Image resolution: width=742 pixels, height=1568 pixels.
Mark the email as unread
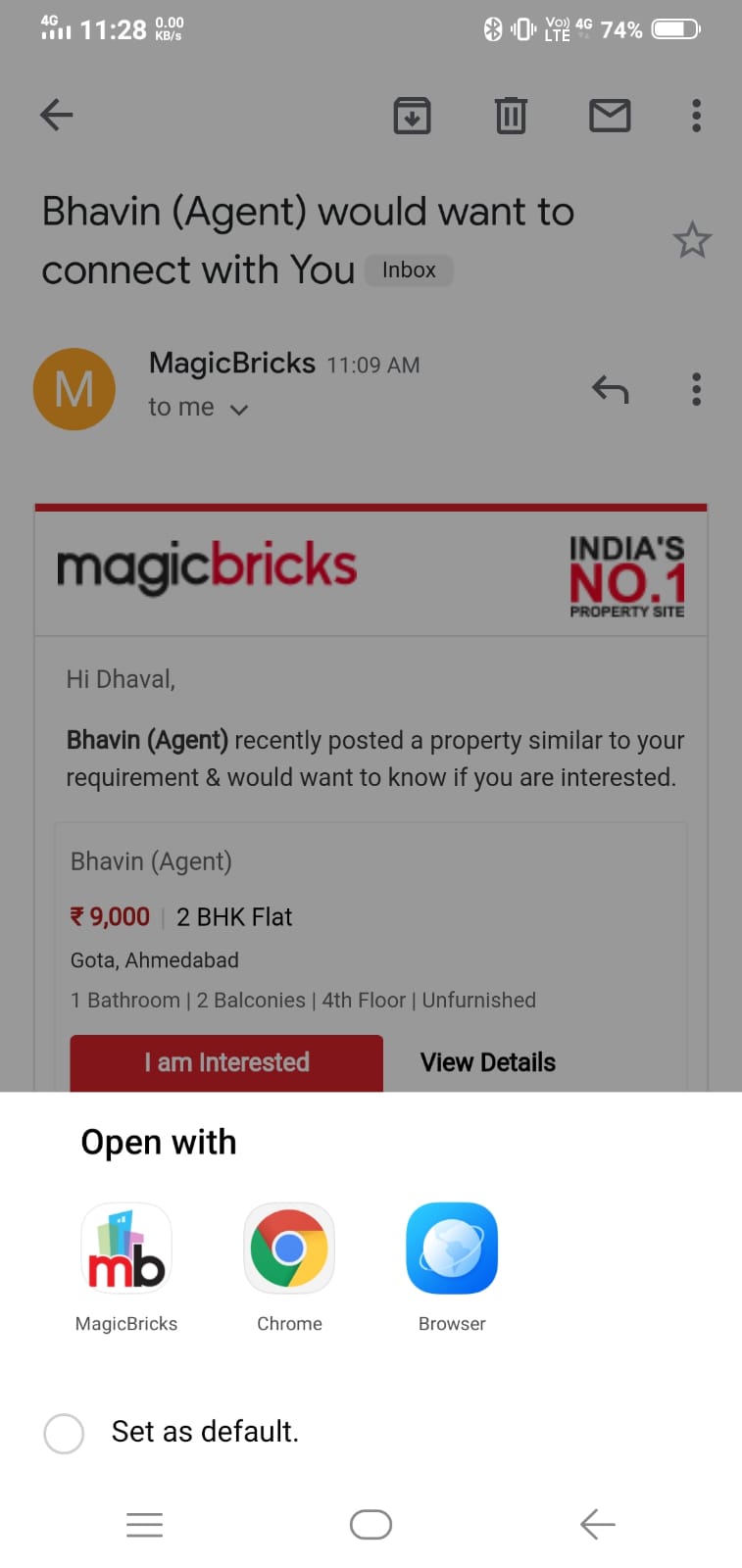[610, 116]
